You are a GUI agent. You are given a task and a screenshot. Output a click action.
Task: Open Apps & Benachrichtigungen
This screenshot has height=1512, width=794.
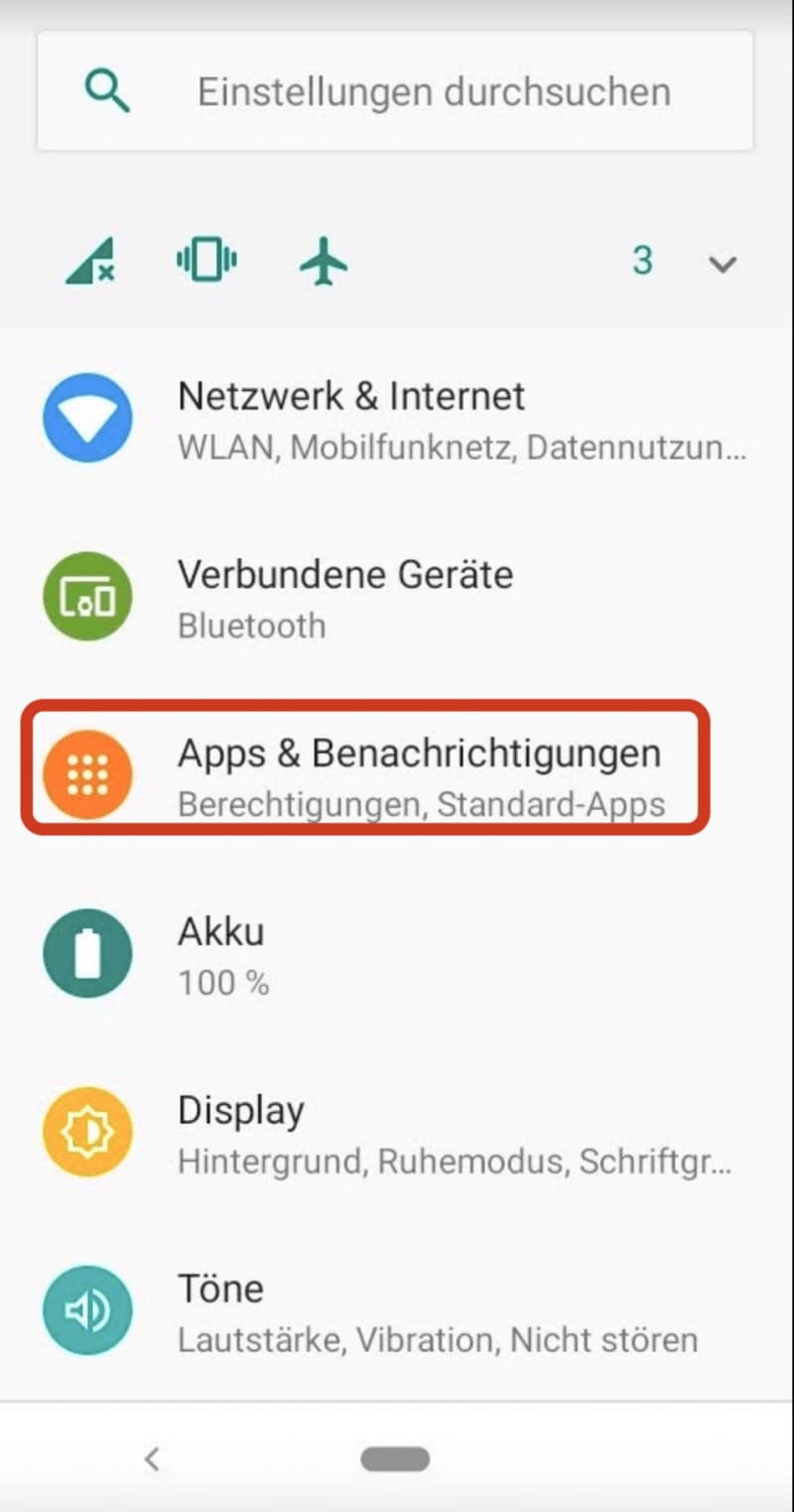point(397,776)
